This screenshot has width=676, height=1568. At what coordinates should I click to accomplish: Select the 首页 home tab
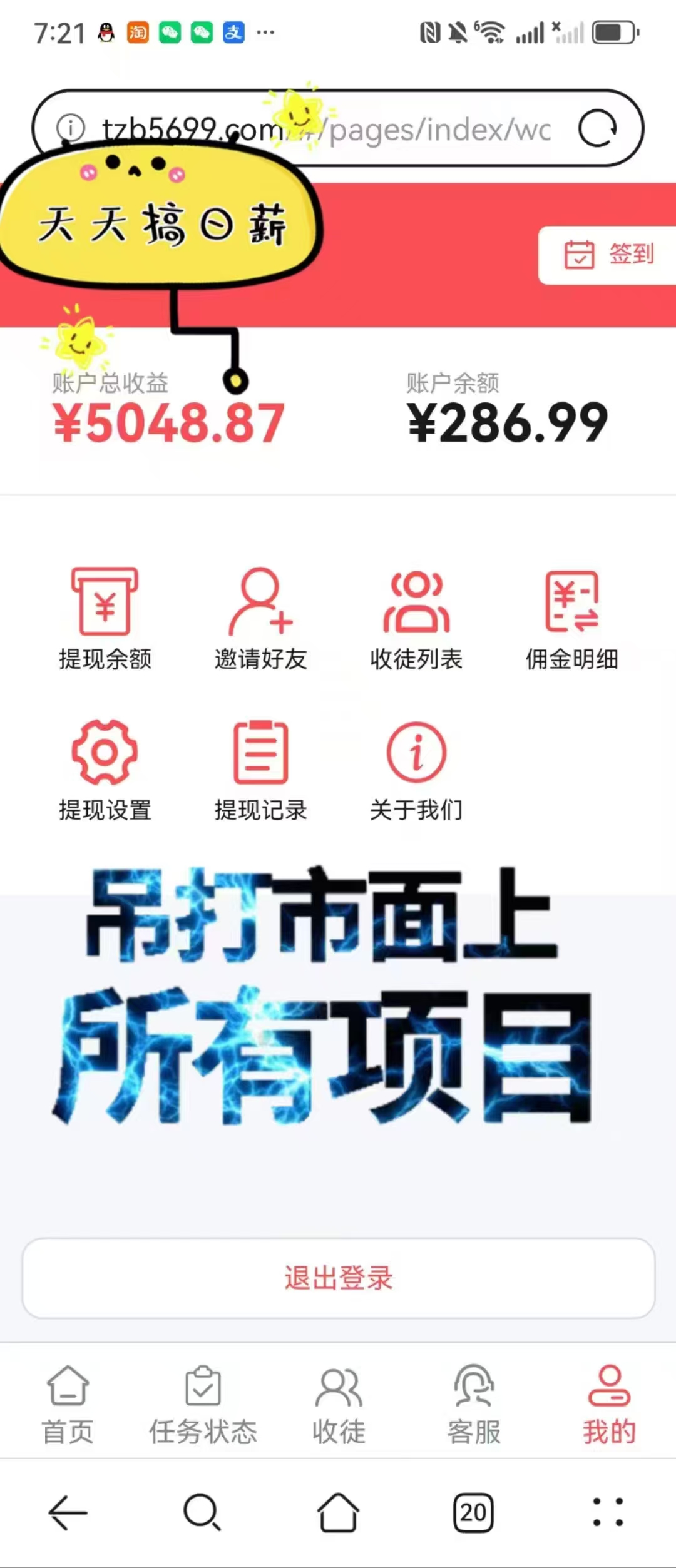point(68,1395)
